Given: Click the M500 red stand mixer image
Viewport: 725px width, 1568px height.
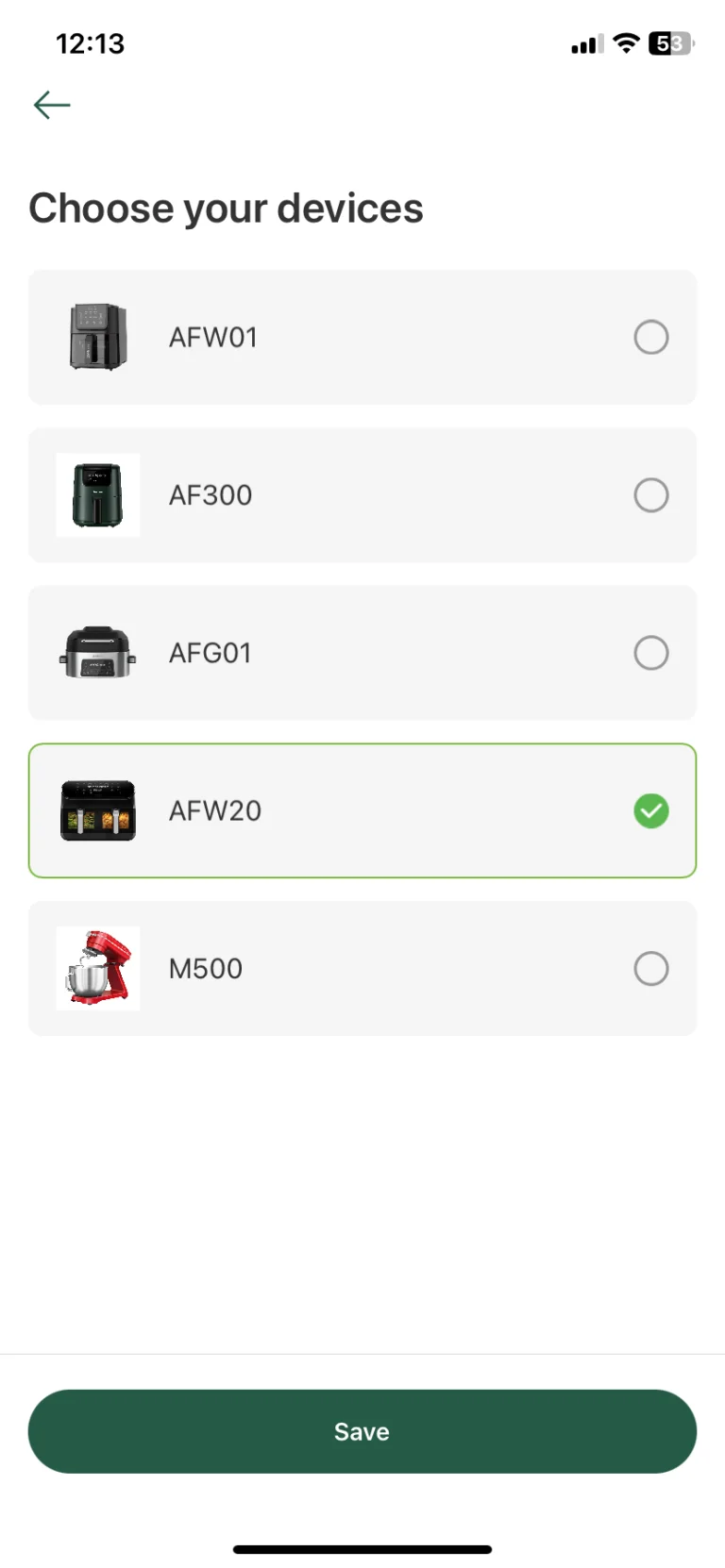Looking at the screenshot, I should (x=98, y=968).
